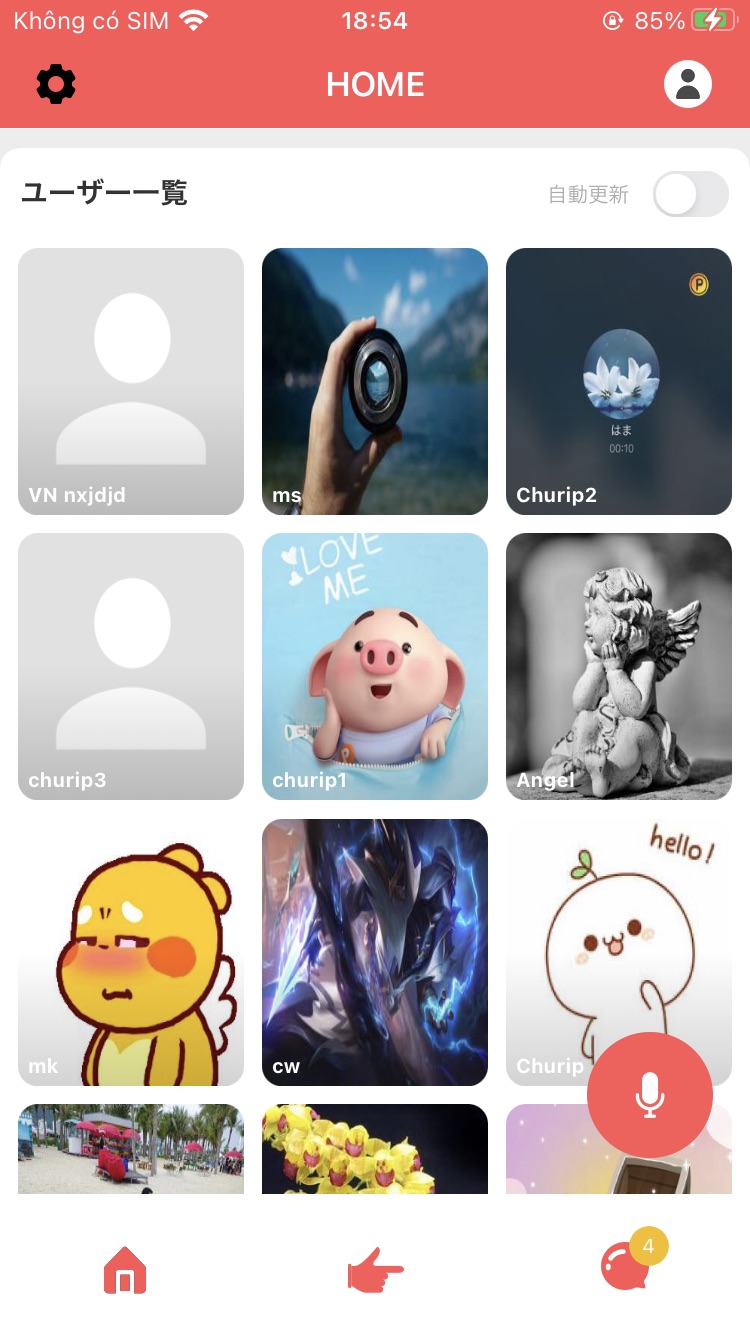This screenshot has height=1334, width=750.
Task: Switch to the Home tab
Action: pos(125,1270)
